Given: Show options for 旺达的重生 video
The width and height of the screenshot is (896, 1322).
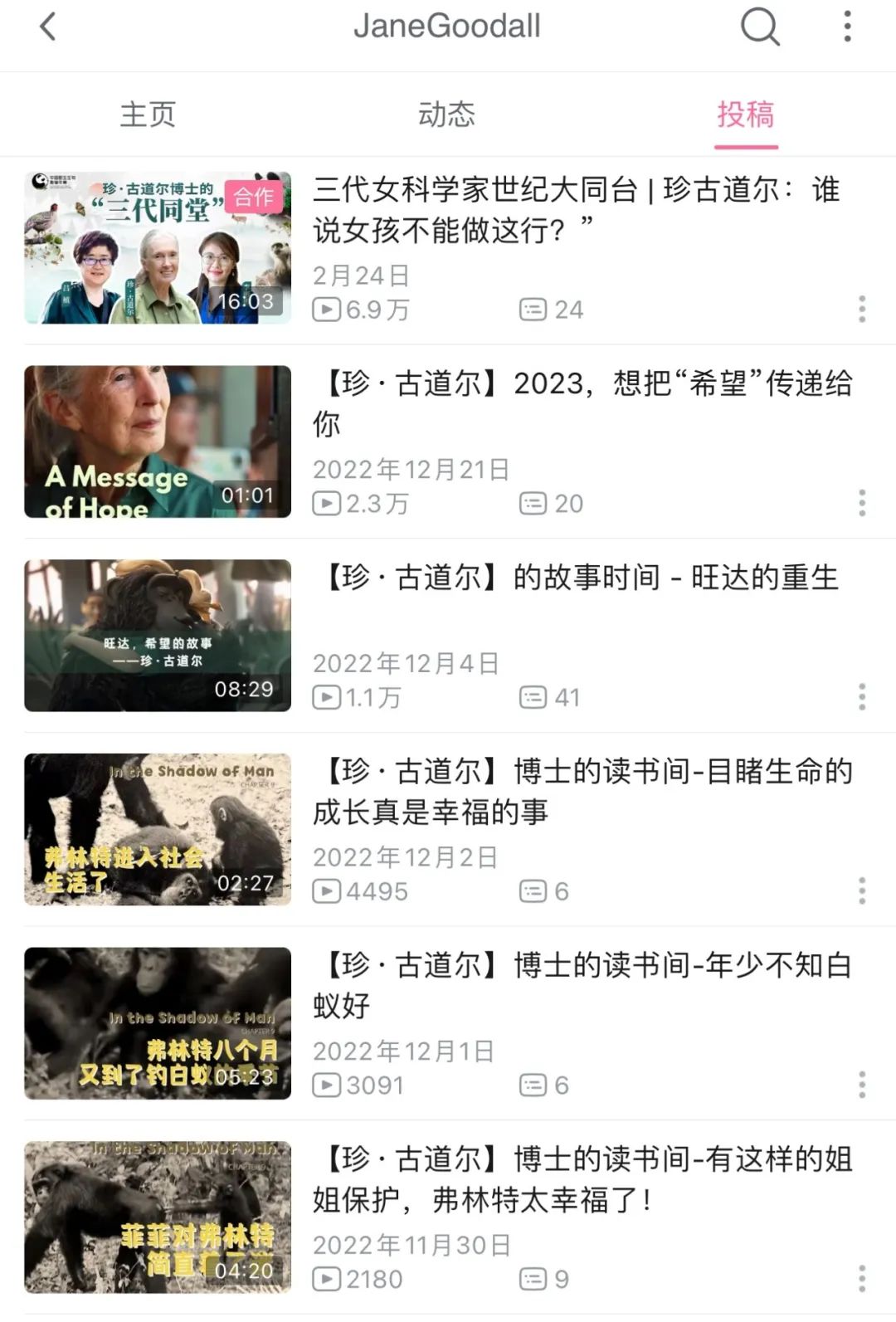Looking at the screenshot, I should coord(862,697).
